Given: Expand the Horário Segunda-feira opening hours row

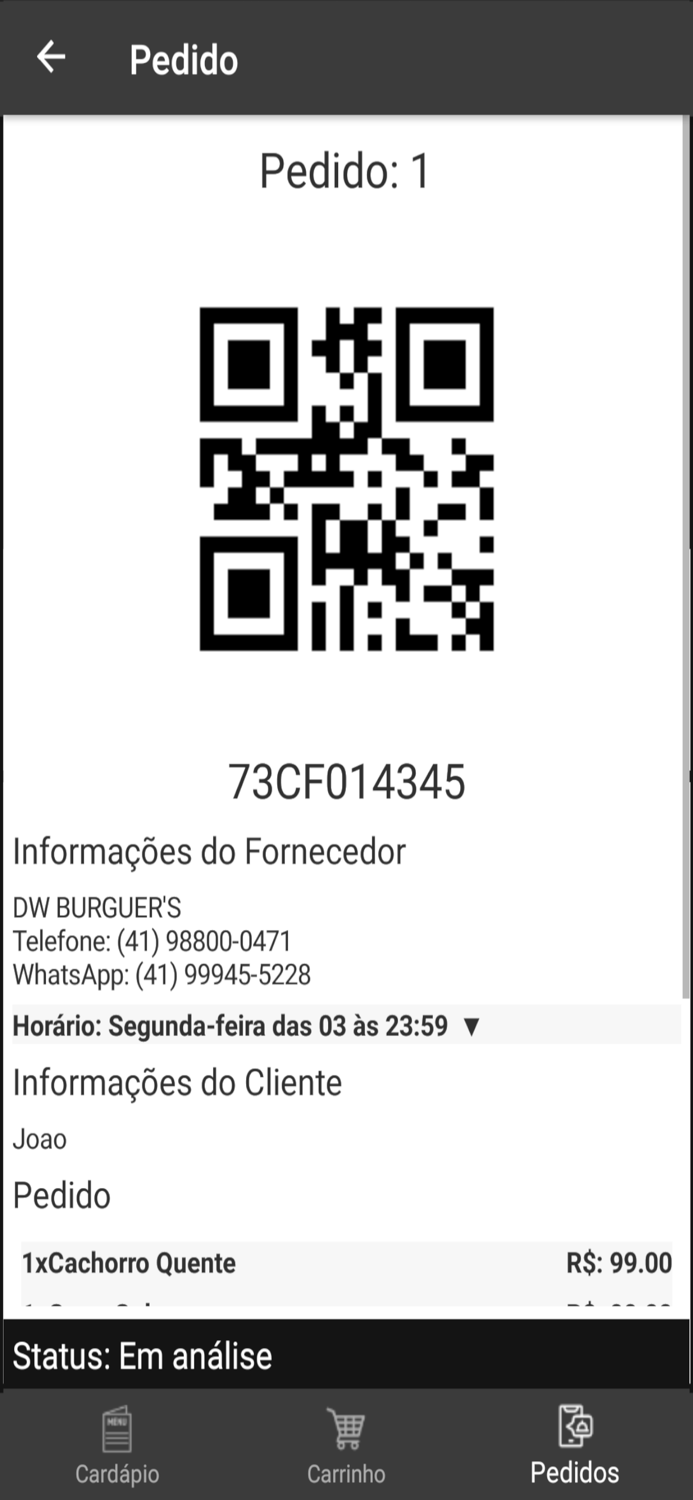Looking at the screenshot, I should pos(346,1026).
